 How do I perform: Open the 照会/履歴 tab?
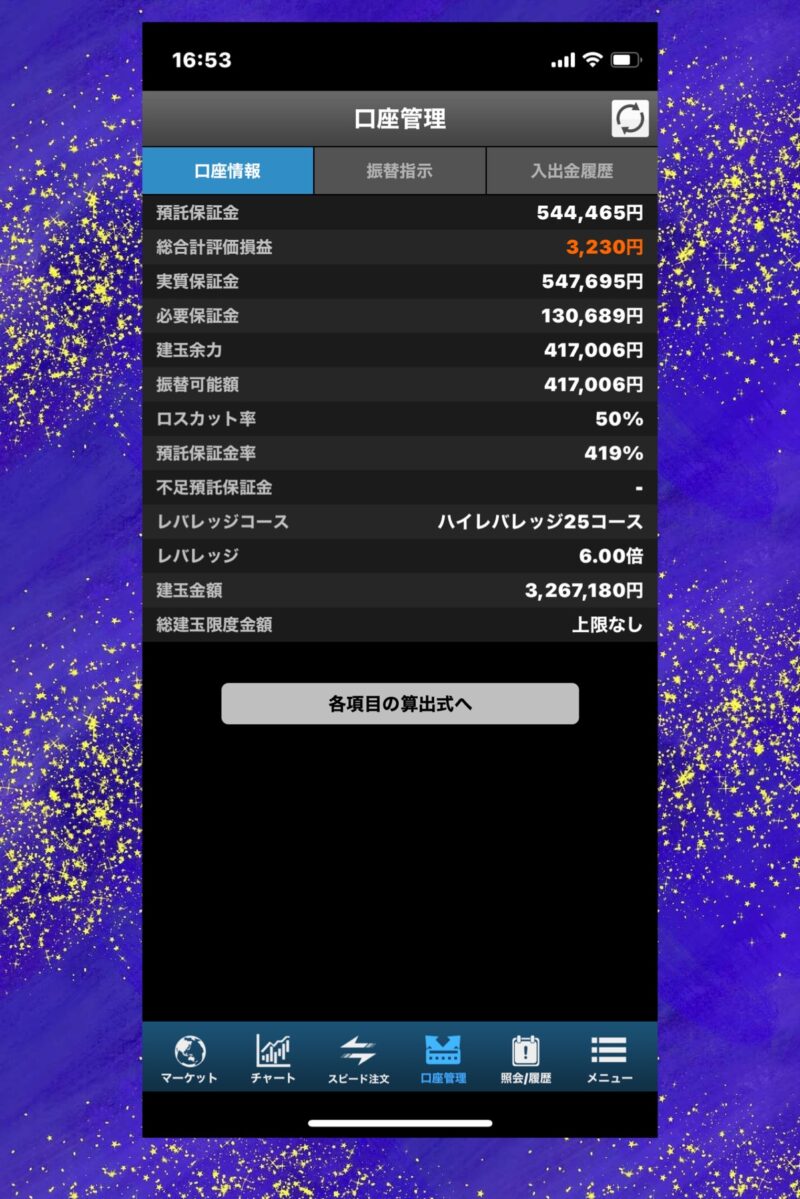tap(526, 1059)
